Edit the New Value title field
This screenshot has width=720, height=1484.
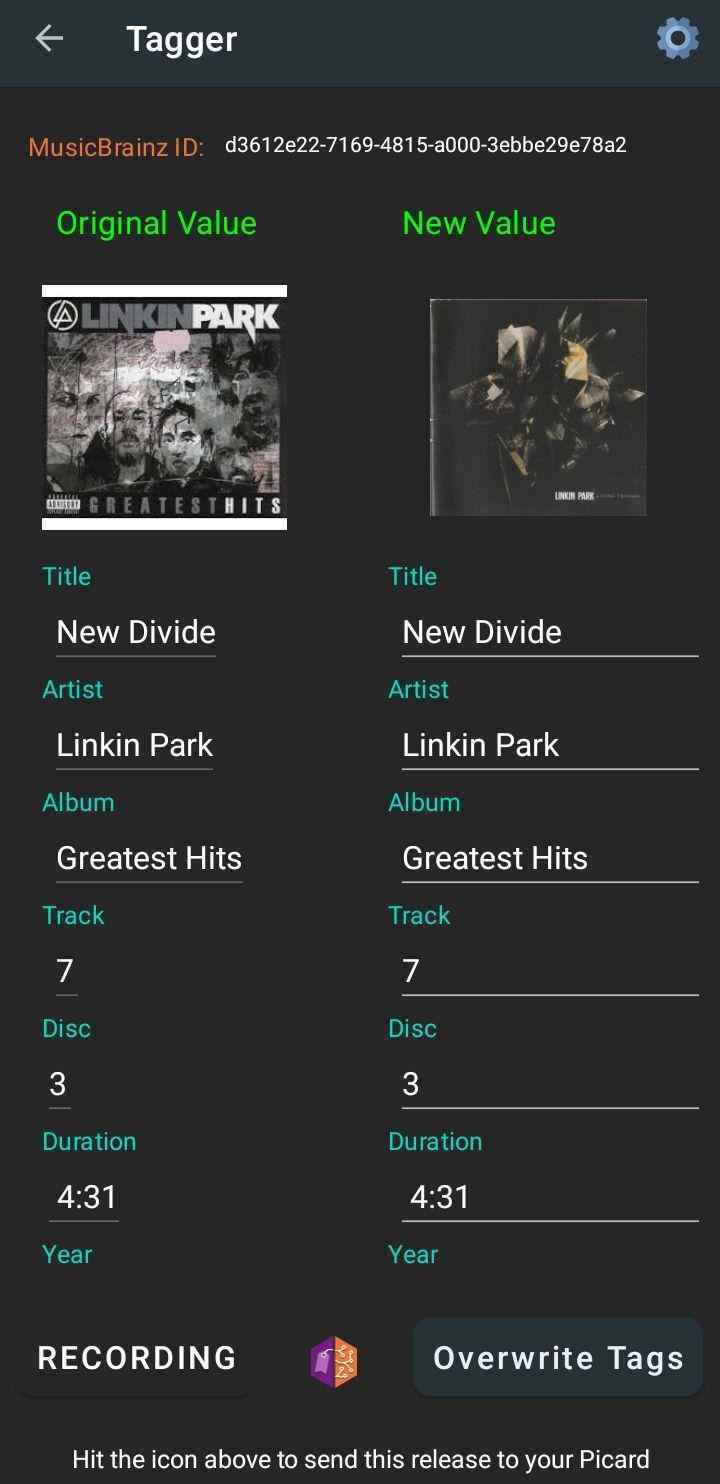[549, 632]
